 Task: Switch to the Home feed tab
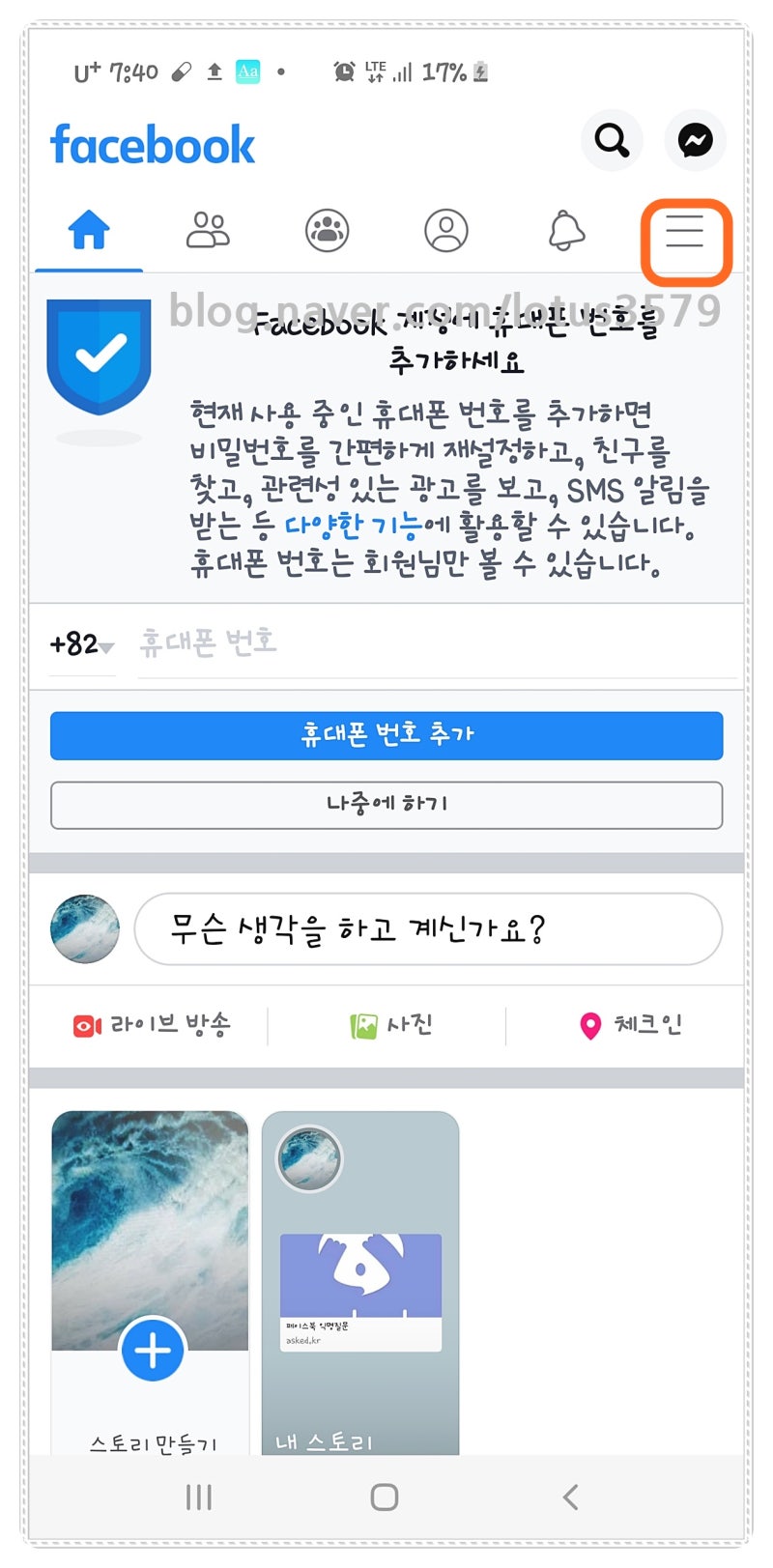click(x=89, y=231)
